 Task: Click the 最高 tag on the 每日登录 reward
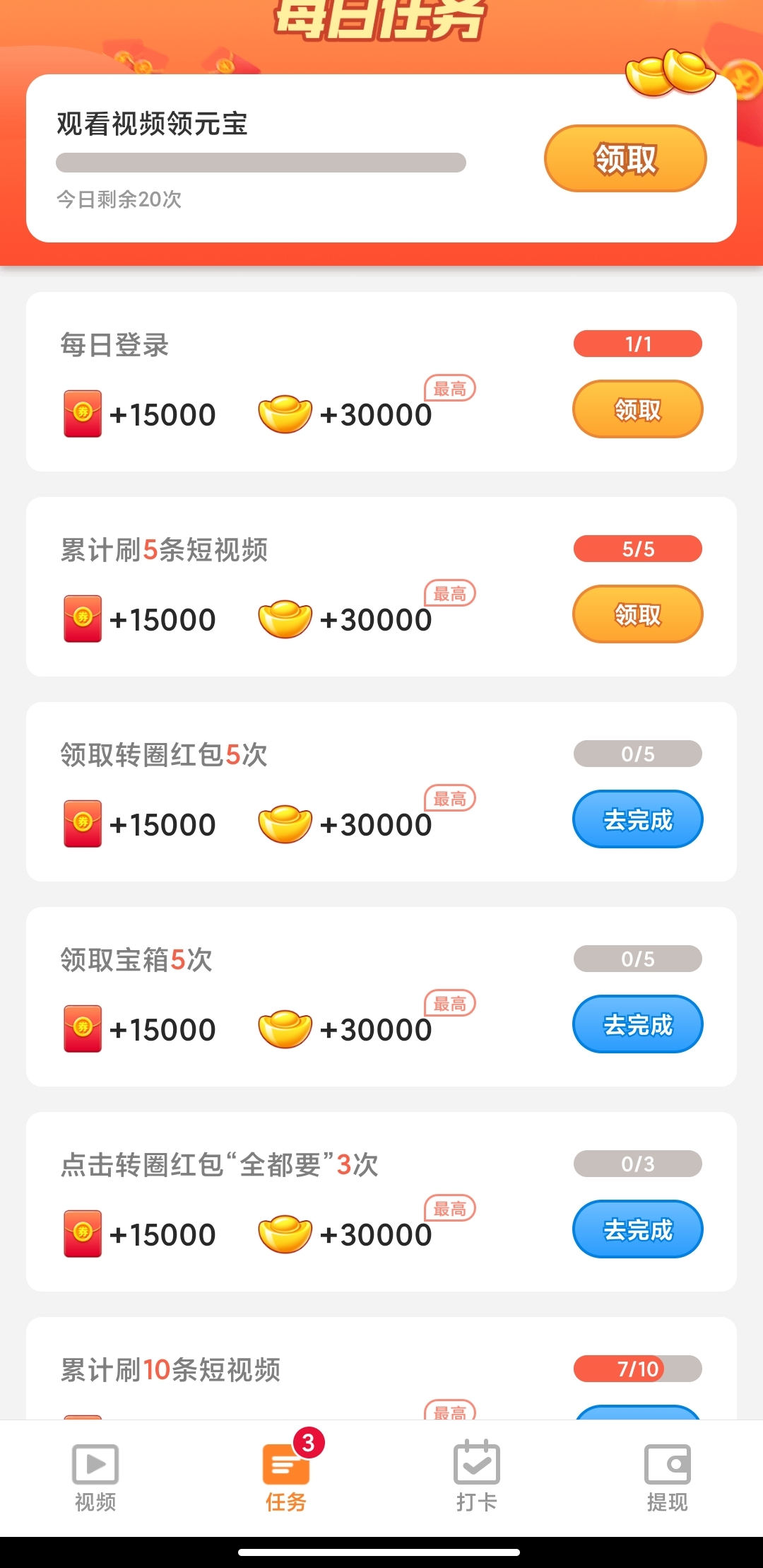click(x=449, y=388)
